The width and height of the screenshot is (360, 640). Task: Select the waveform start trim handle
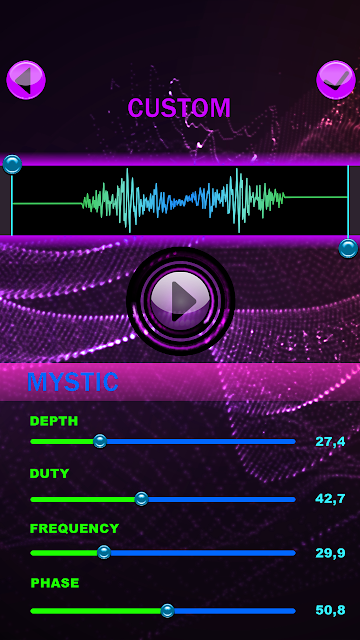(x=12, y=164)
